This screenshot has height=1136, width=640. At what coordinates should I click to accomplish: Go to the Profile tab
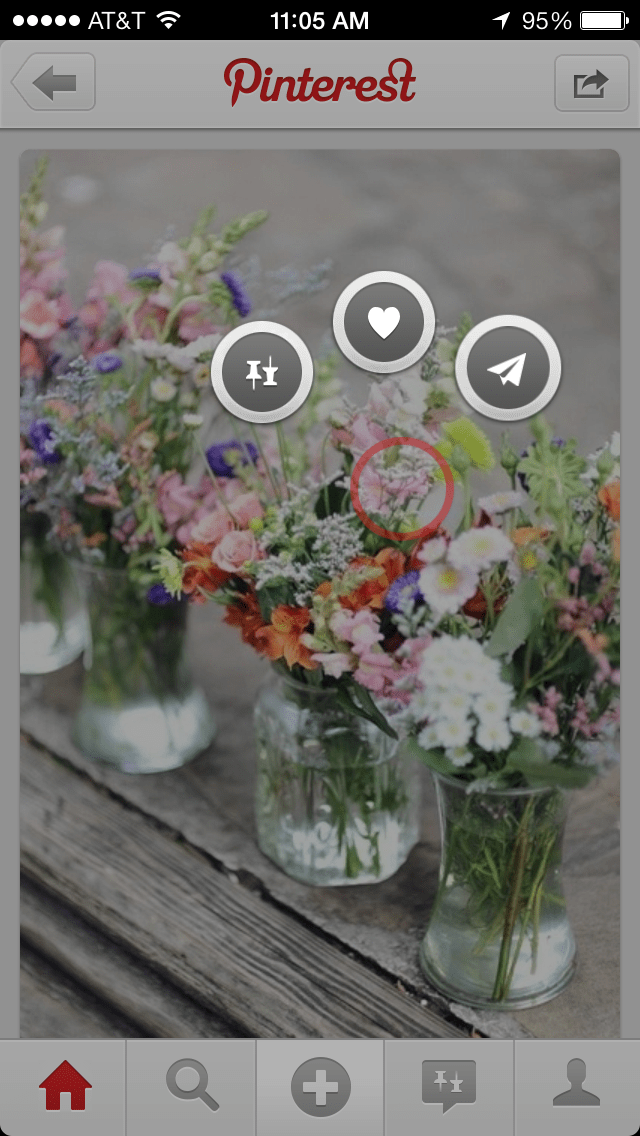click(576, 1086)
